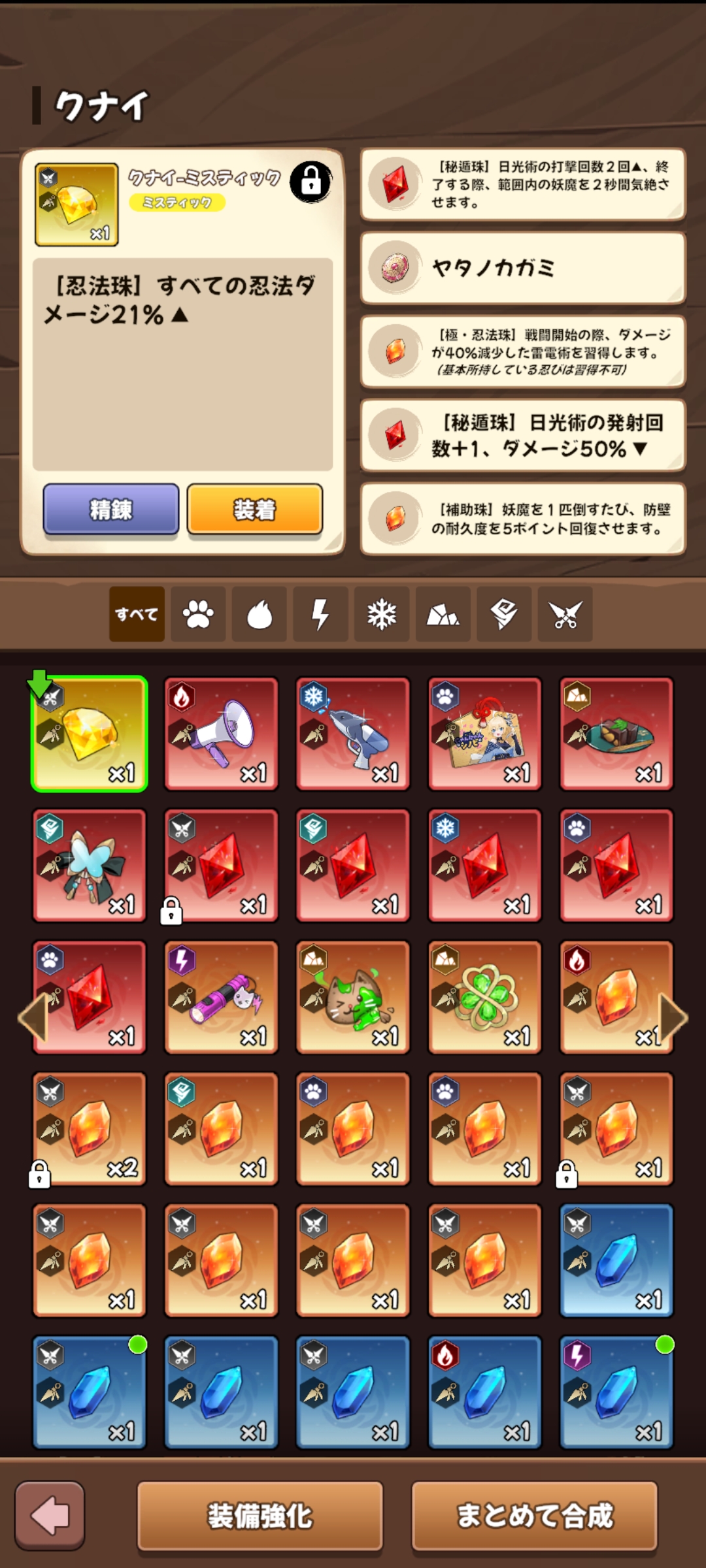Select the megaphone item tile
Image resolution: width=706 pixels, height=1568 pixels.
[221, 733]
